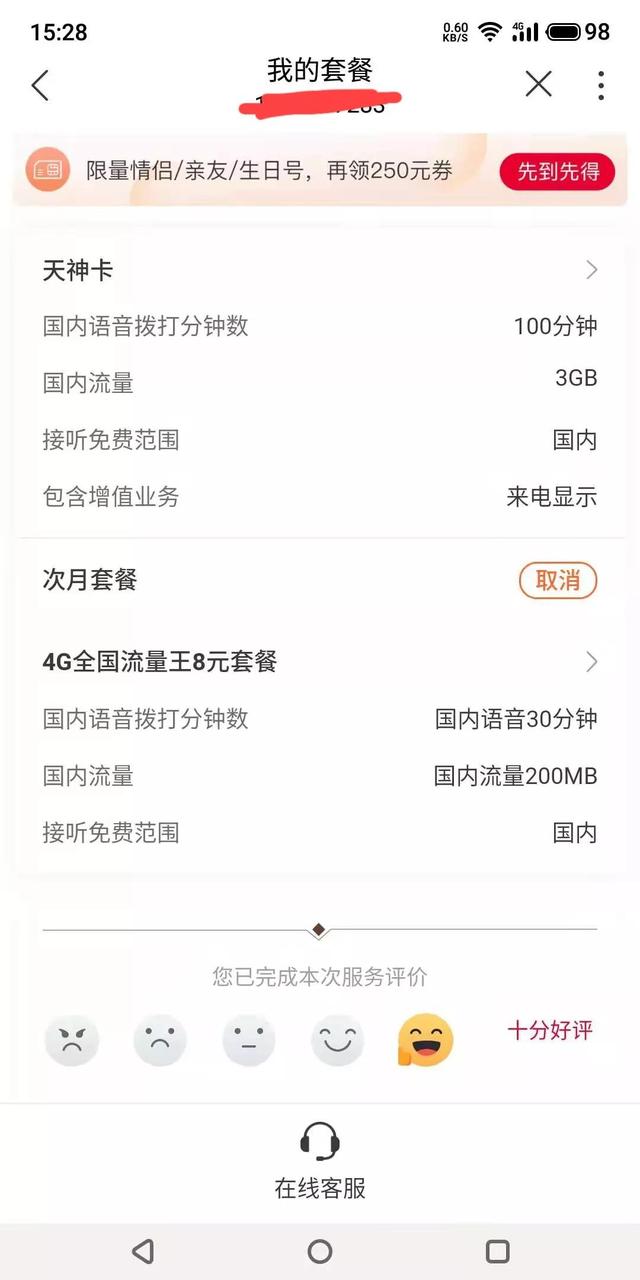Tap the 先到先得 coupon button
The height and width of the screenshot is (1280, 640).
[557, 171]
